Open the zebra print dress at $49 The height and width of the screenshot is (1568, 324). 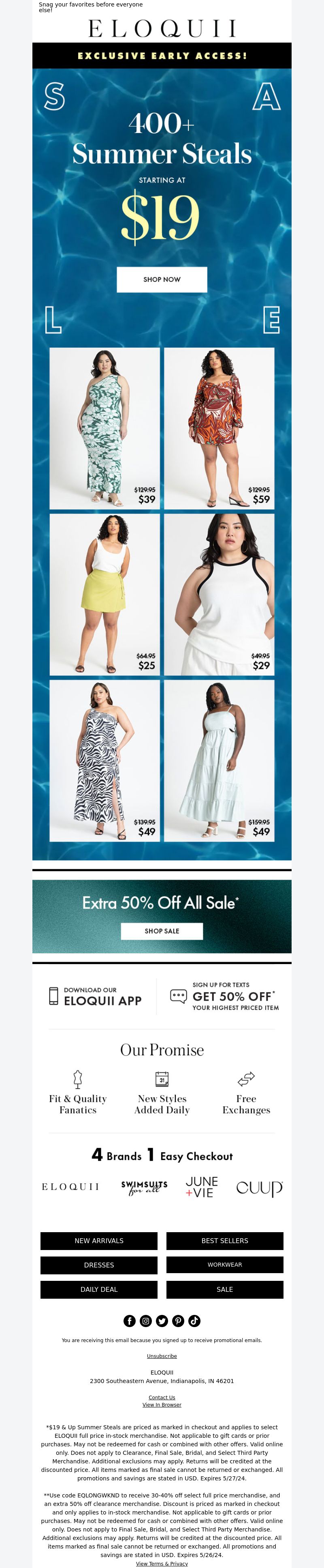click(x=104, y=760)
